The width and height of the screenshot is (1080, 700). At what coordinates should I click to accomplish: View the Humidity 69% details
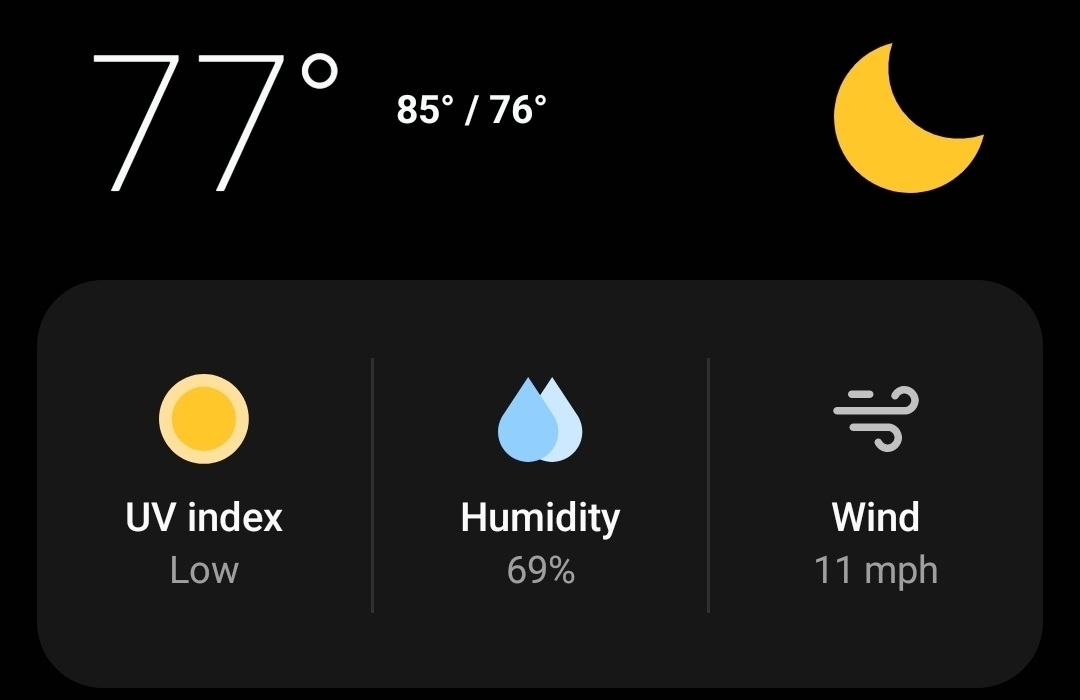(x=540, y=484)
